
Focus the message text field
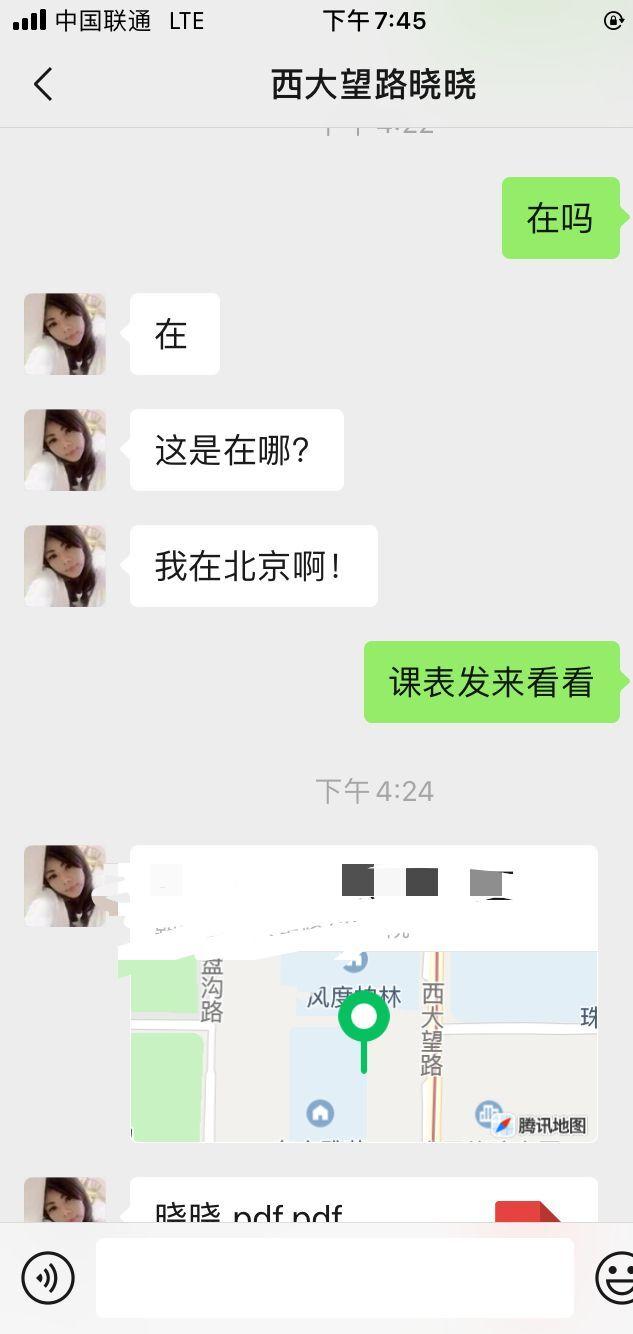(x=334, y=1277)
